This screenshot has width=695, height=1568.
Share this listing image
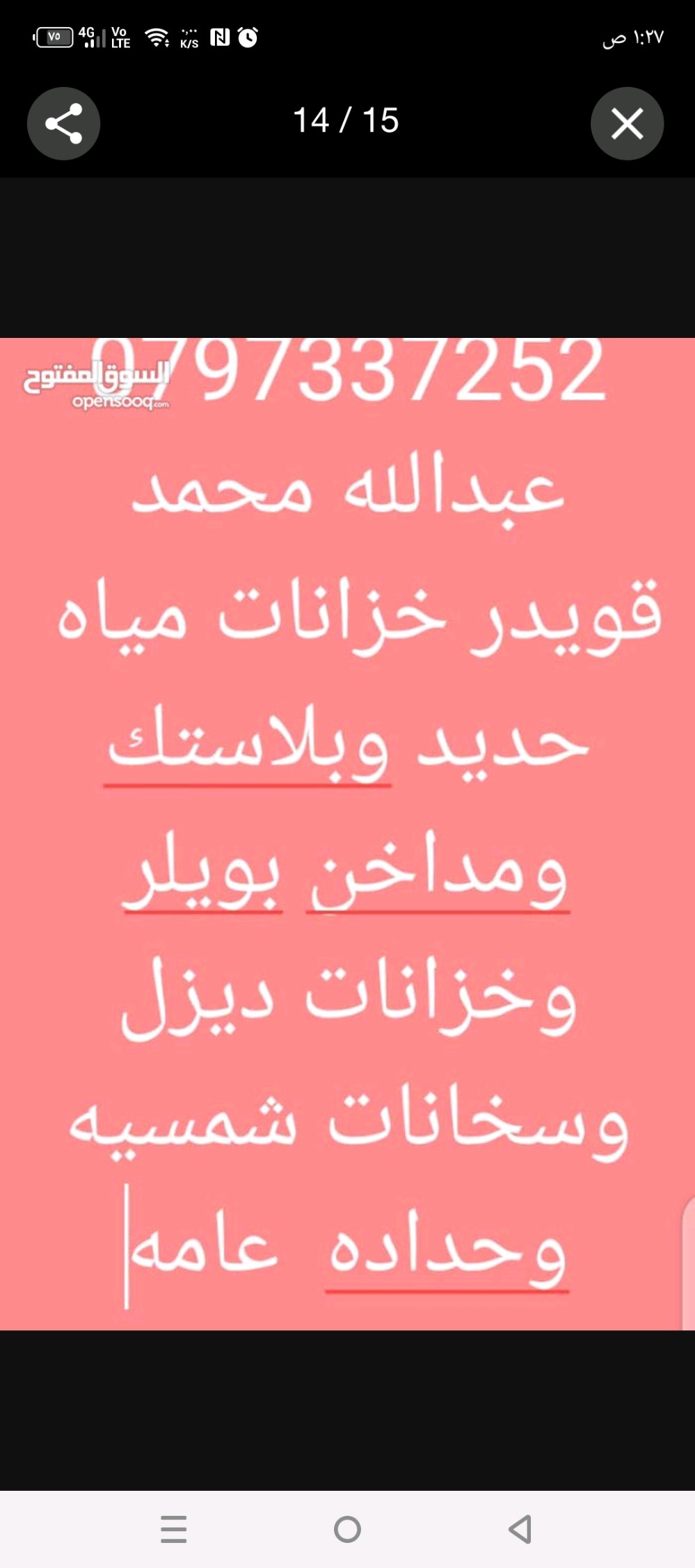pyautogui.click(x=63, y=124)
